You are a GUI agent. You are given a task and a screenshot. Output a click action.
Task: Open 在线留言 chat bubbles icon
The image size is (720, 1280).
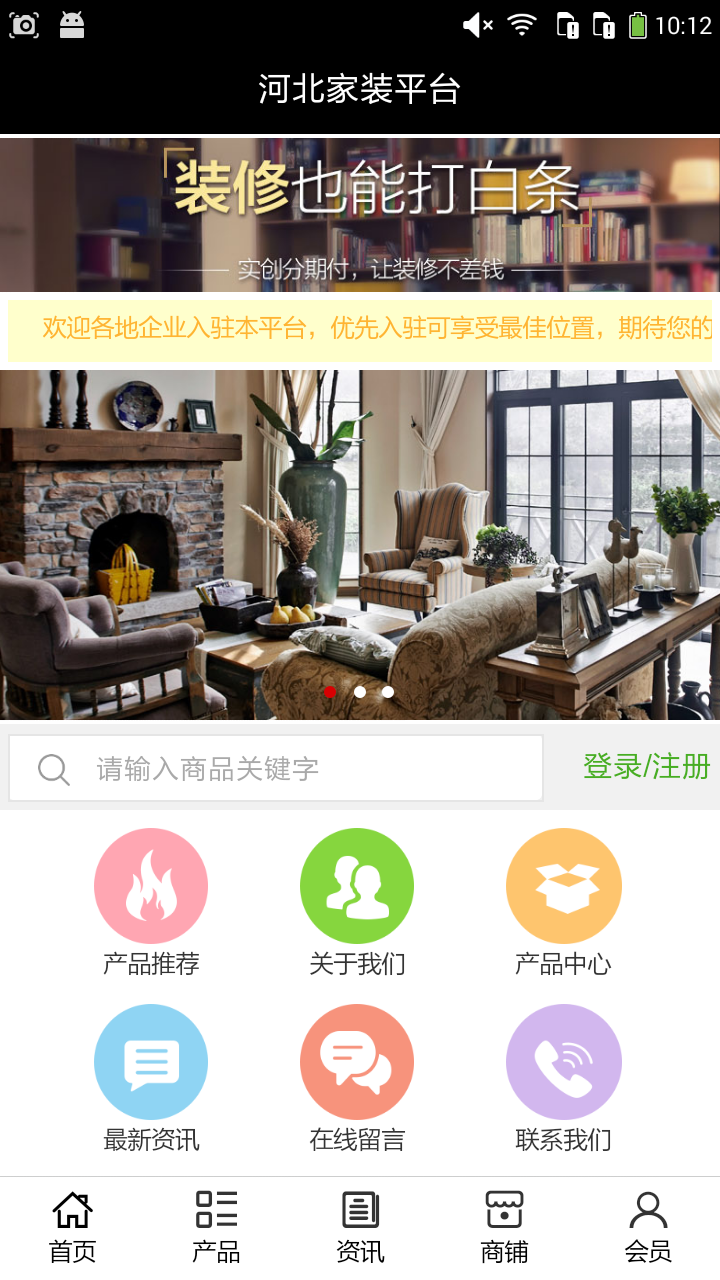[357, 1061]
